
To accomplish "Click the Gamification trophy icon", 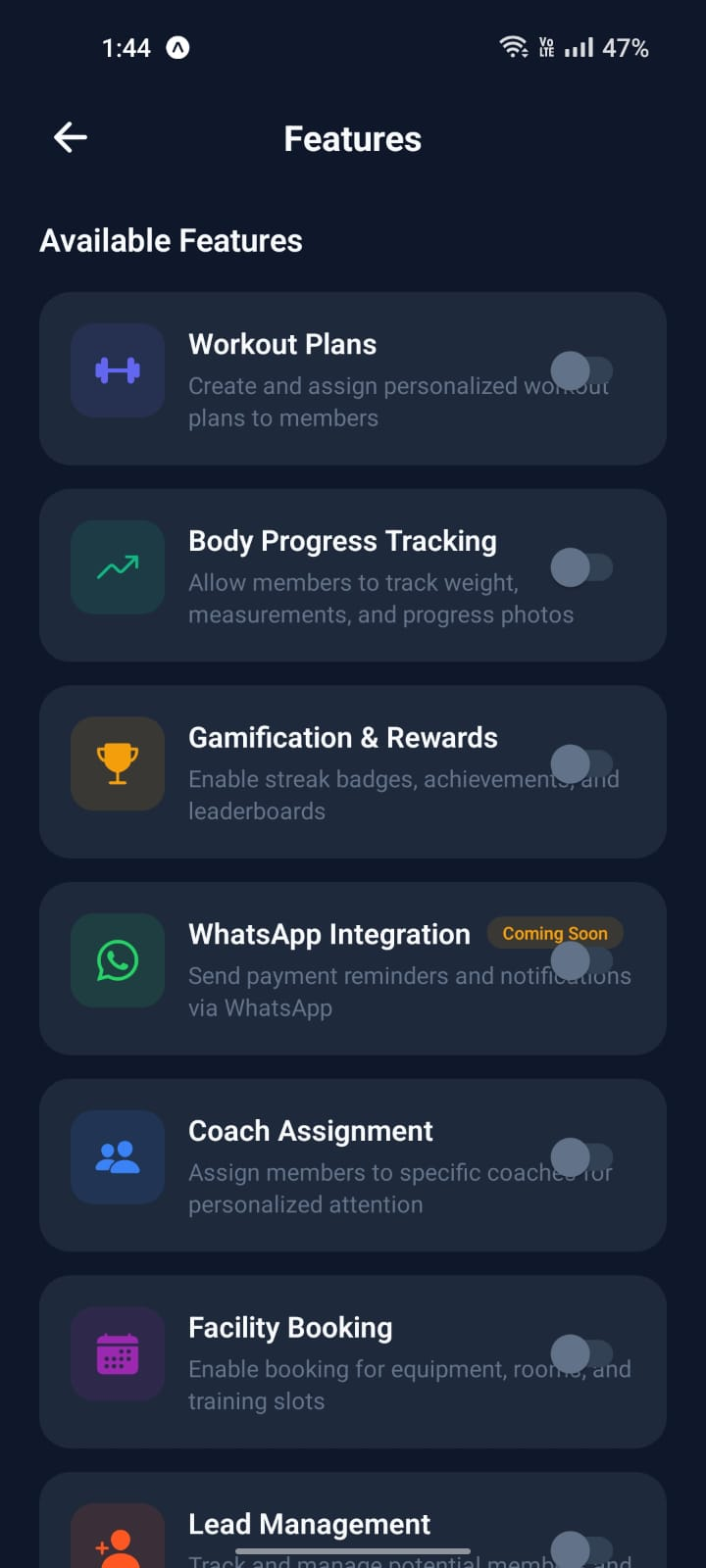I will pos(118,763).
